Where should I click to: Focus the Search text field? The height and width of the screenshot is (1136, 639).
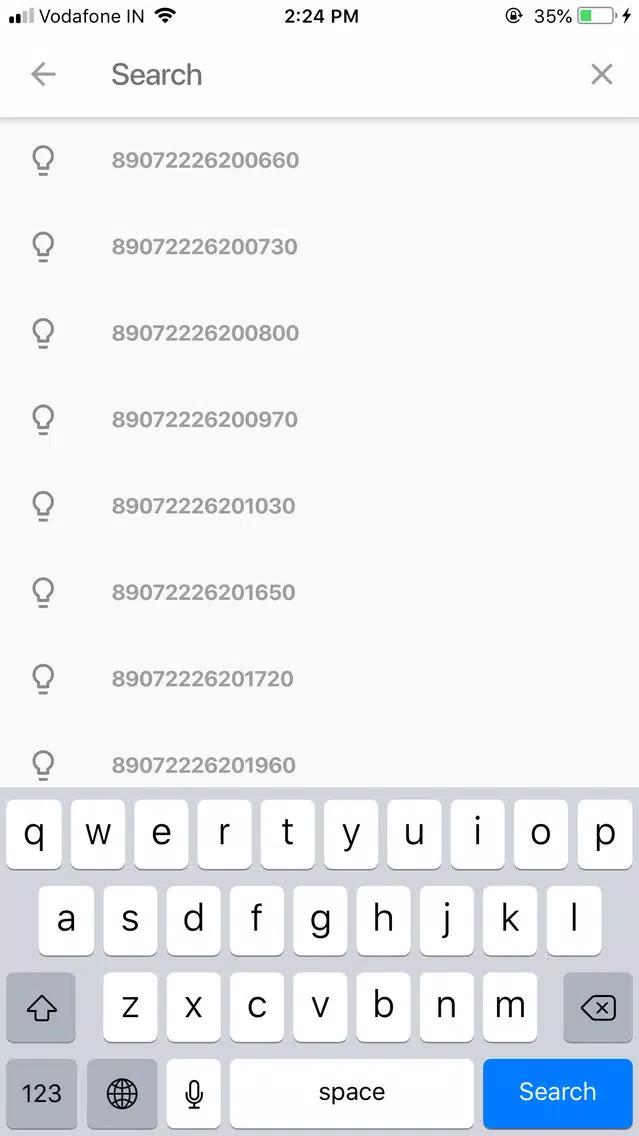pos(330,75)
